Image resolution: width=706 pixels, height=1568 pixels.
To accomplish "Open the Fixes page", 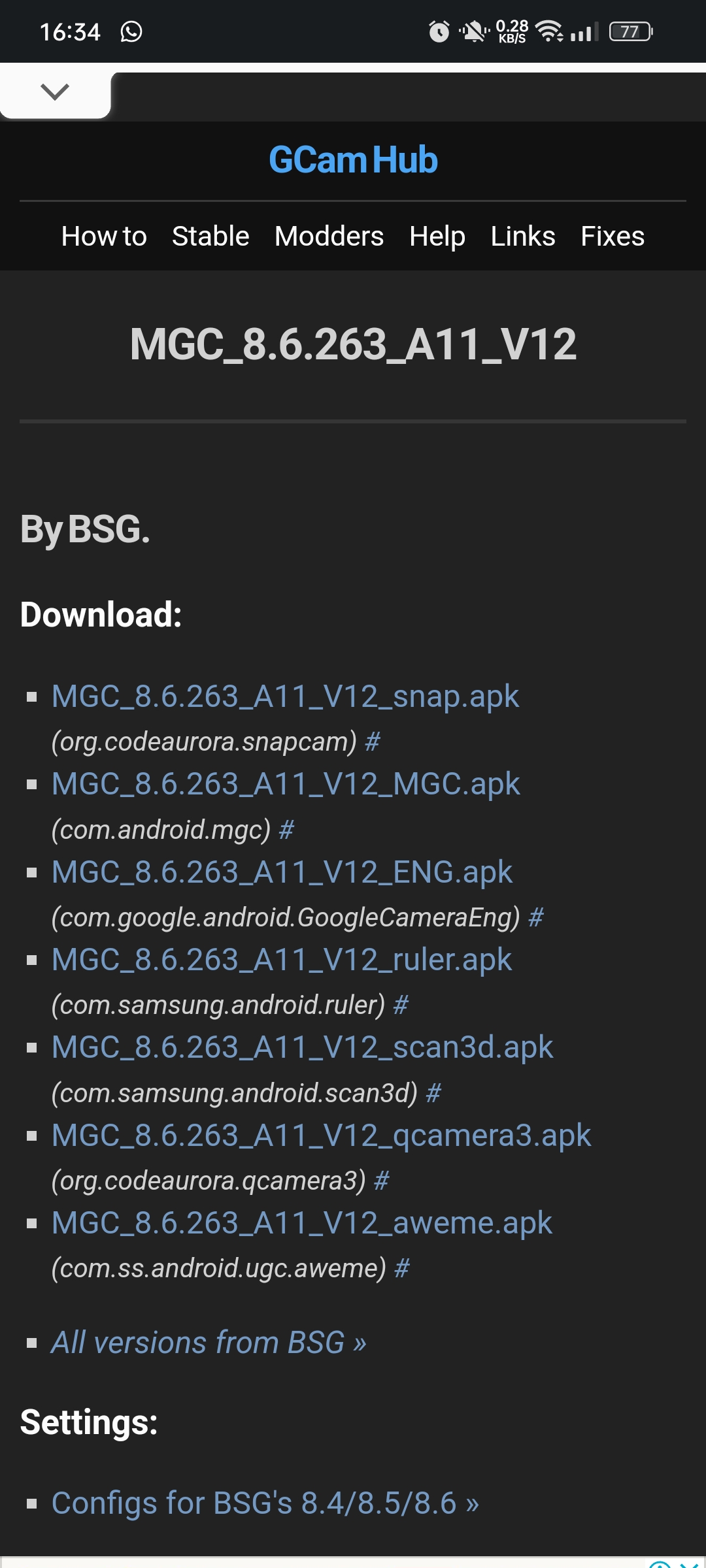I will (x=613, y=236).
